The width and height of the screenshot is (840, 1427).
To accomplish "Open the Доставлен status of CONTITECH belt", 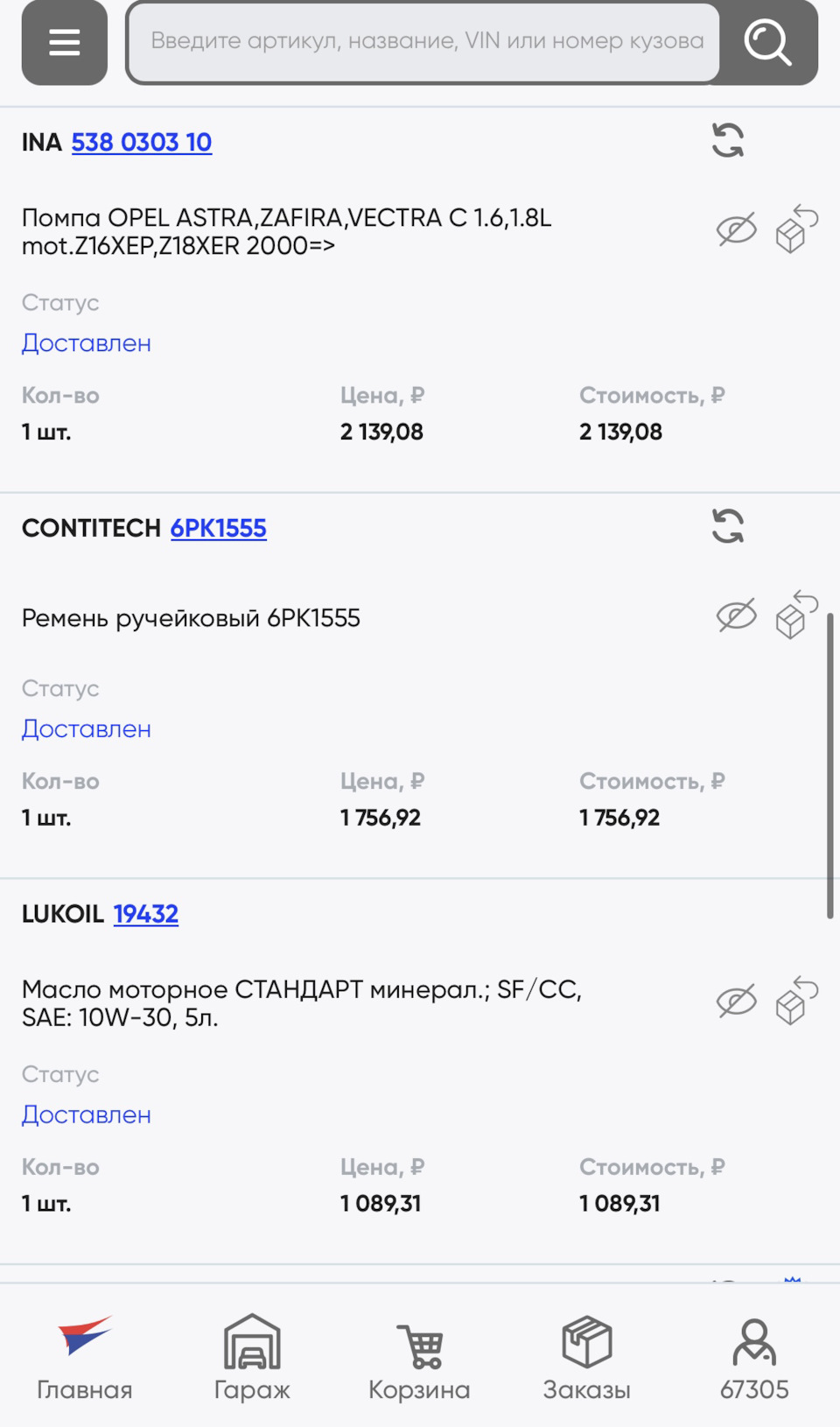I will 87,729.
